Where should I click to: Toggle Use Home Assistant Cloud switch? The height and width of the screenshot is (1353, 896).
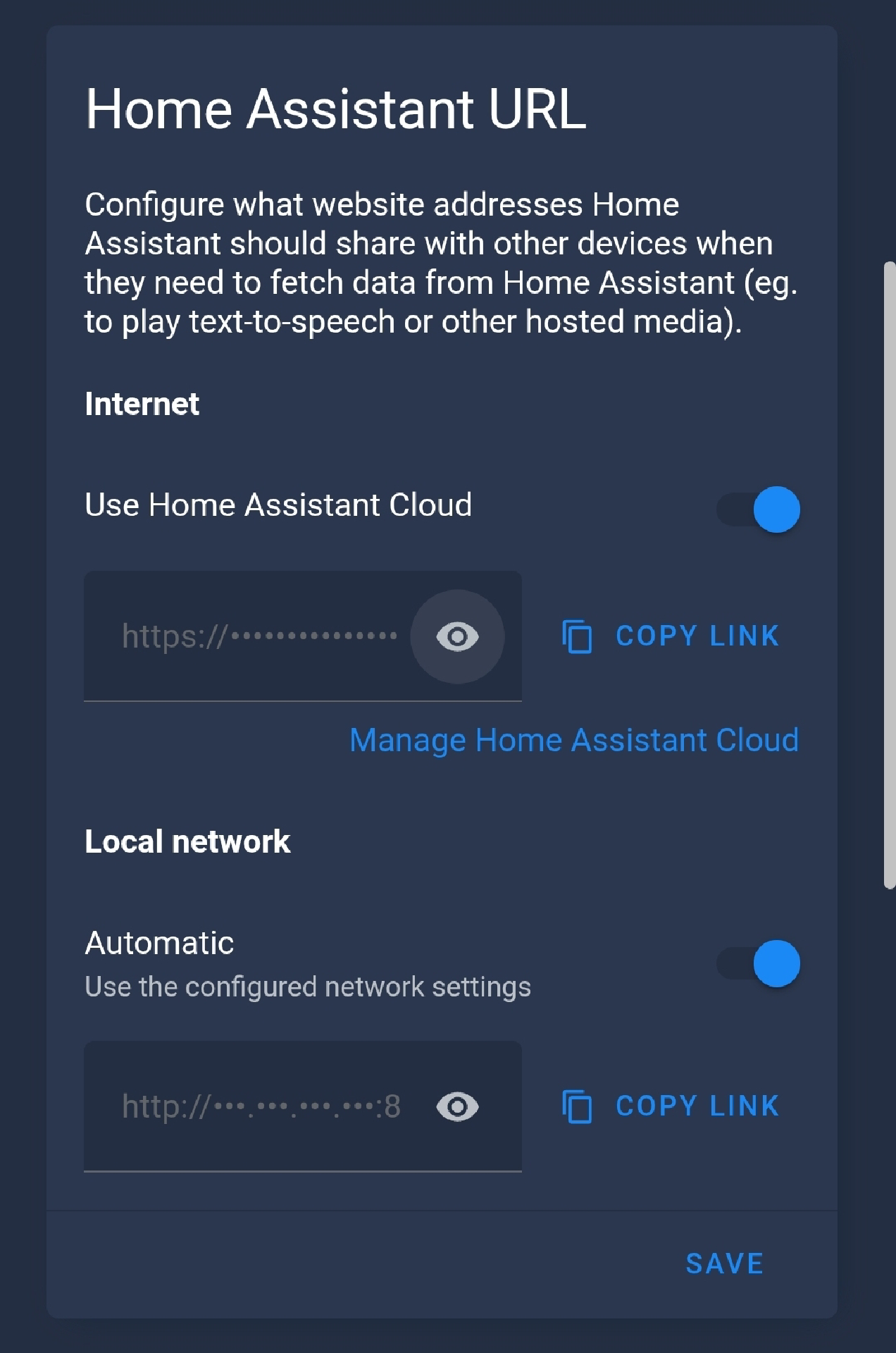click(759, 509)
